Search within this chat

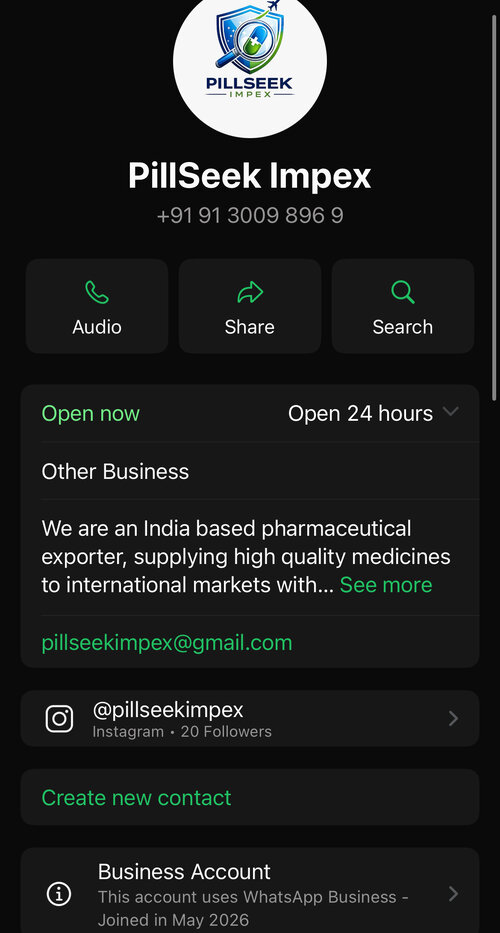(403, 306)
